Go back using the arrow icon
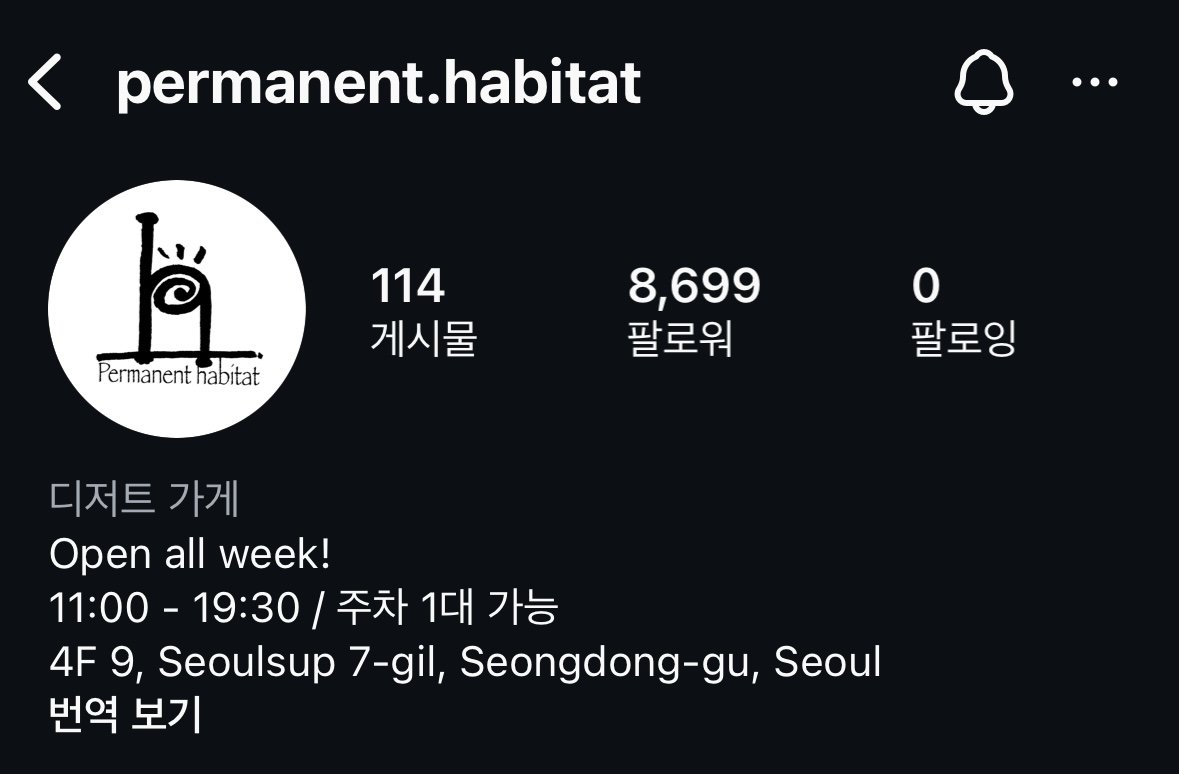Image resolution: width=1179 pixels, height=774 pixels. tap(46, 83)
